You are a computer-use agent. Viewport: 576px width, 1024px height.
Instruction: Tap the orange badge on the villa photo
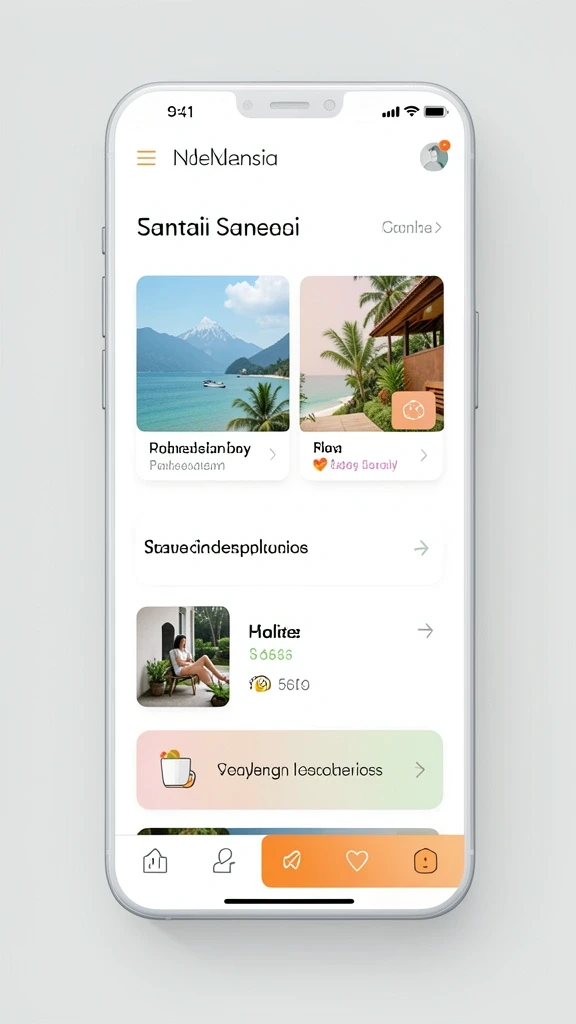413,411
